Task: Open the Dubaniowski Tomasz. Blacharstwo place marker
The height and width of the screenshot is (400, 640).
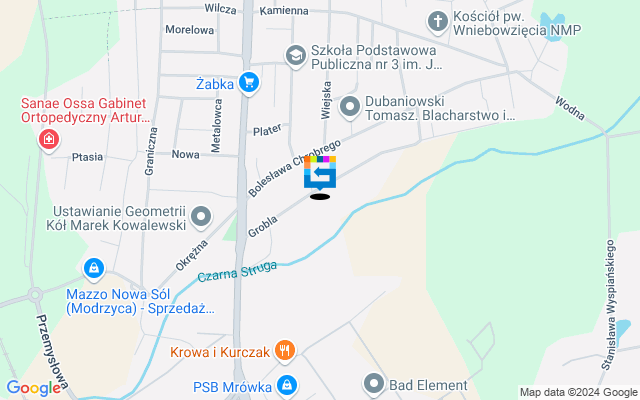Action: pos(350,105)
